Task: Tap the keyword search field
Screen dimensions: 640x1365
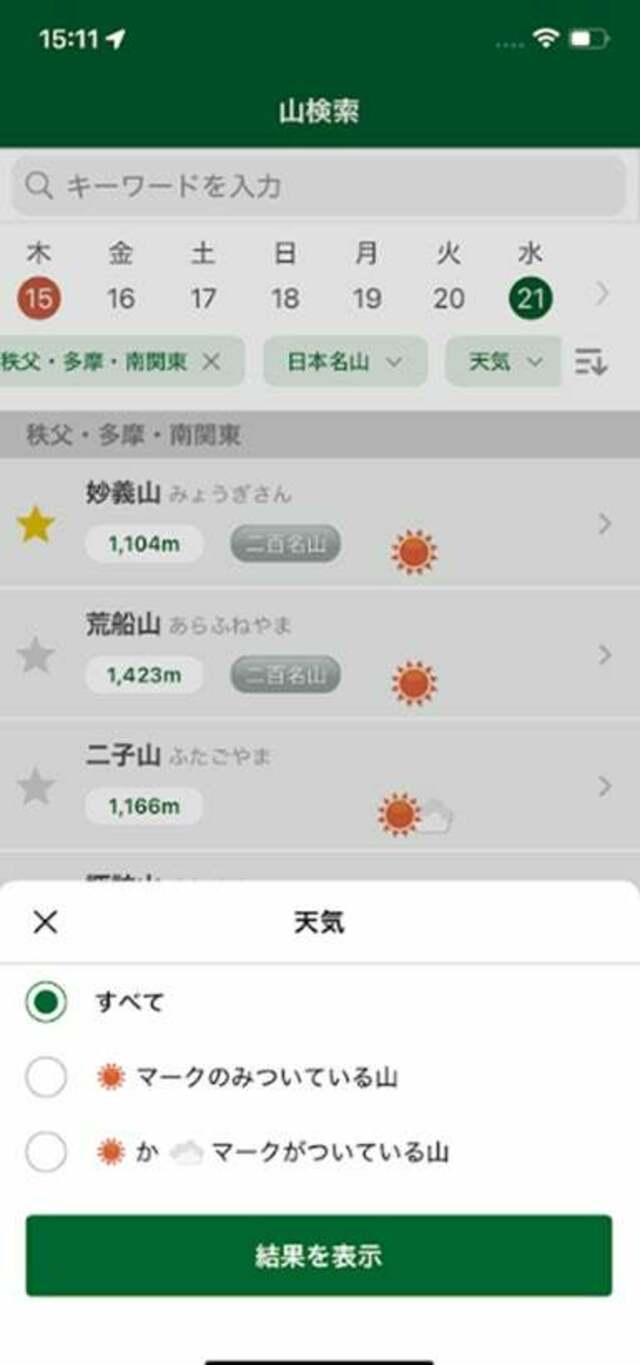Action: pos(320,186)
